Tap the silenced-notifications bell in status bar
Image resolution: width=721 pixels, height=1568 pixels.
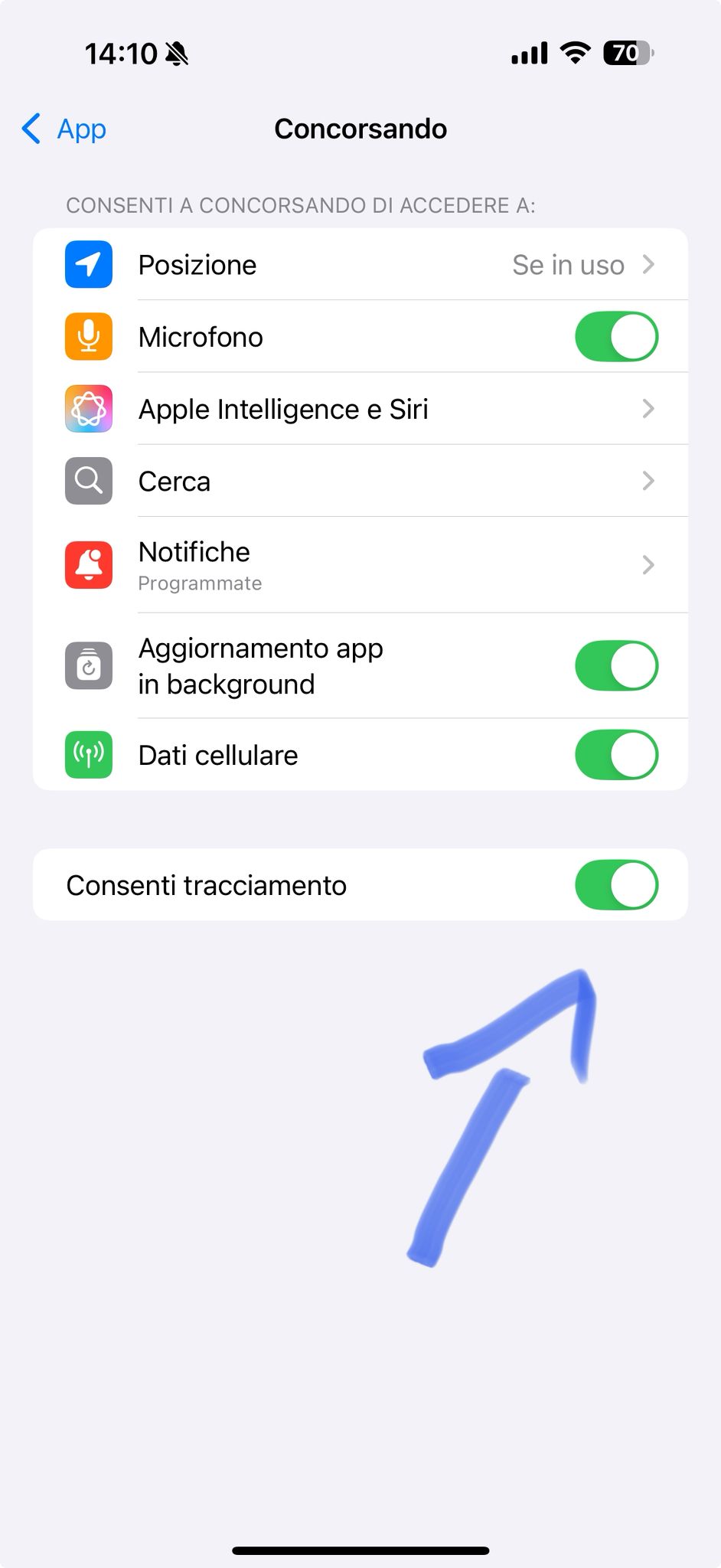pos(178,54)
